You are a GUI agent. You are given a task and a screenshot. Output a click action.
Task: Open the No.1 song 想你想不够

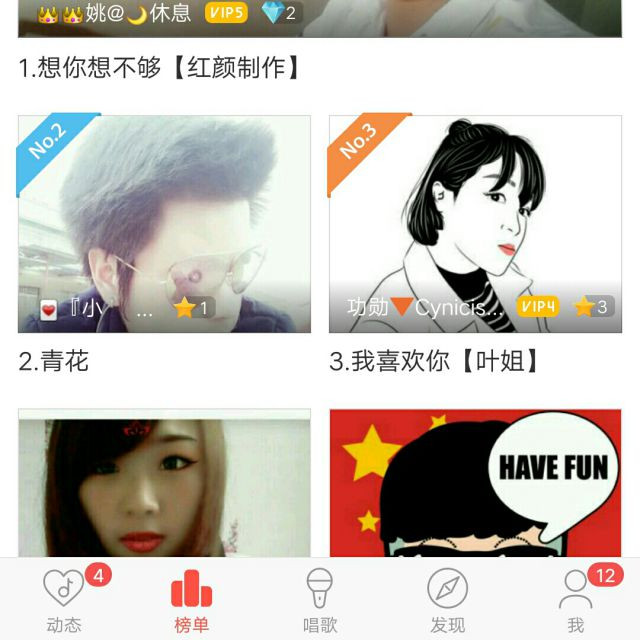160,68
